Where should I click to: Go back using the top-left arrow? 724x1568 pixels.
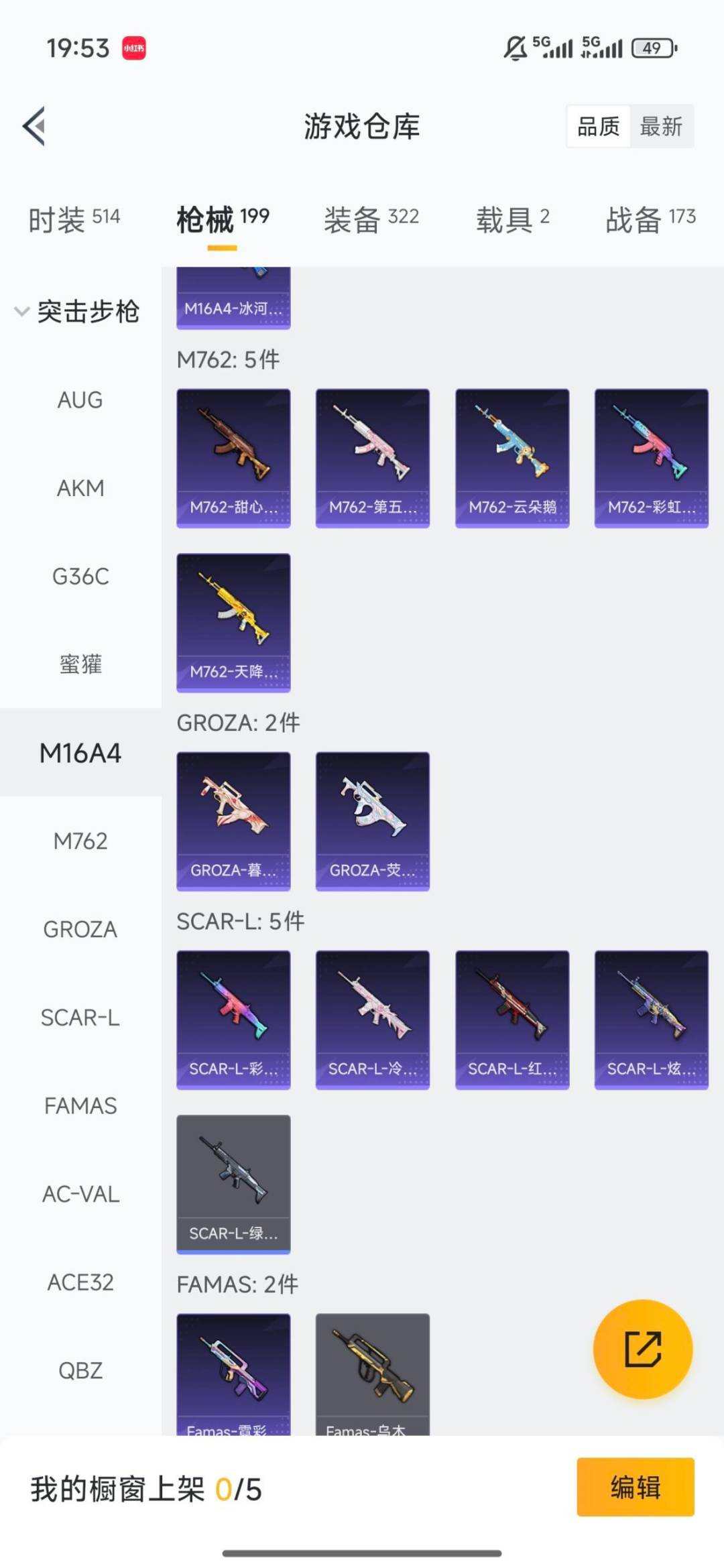click(34, 126)
